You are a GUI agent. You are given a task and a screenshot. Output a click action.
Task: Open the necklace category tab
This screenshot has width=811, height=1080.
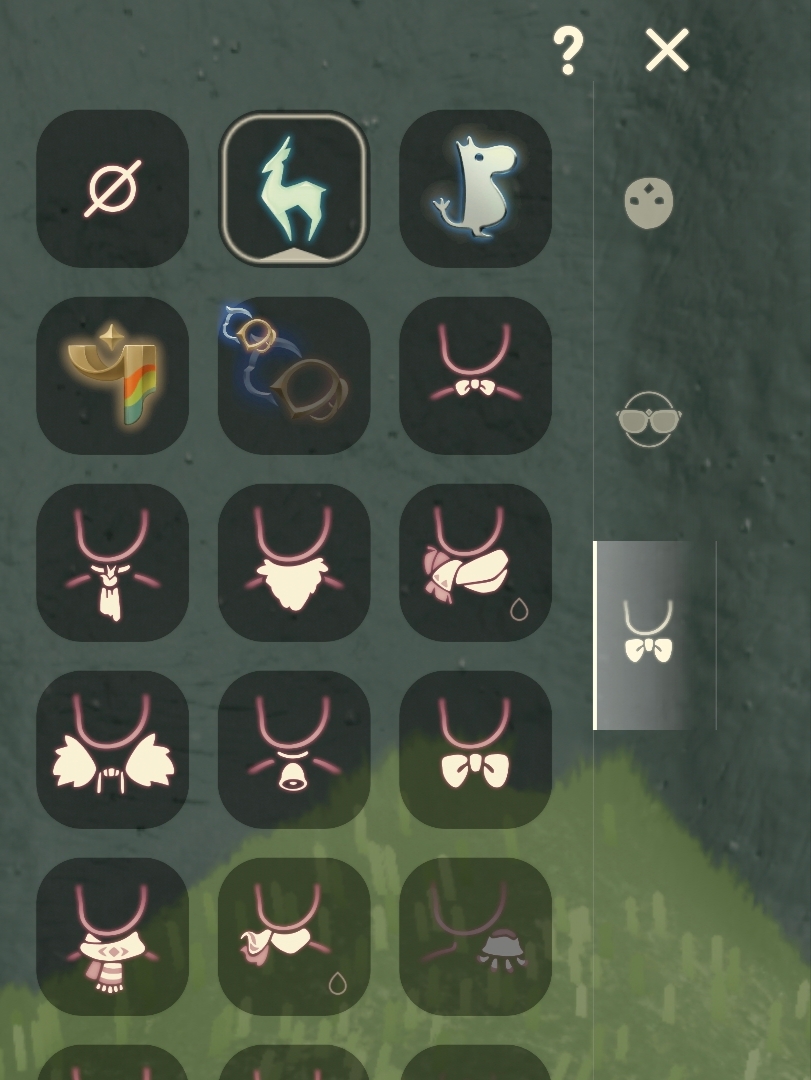(x=649, y=634)
